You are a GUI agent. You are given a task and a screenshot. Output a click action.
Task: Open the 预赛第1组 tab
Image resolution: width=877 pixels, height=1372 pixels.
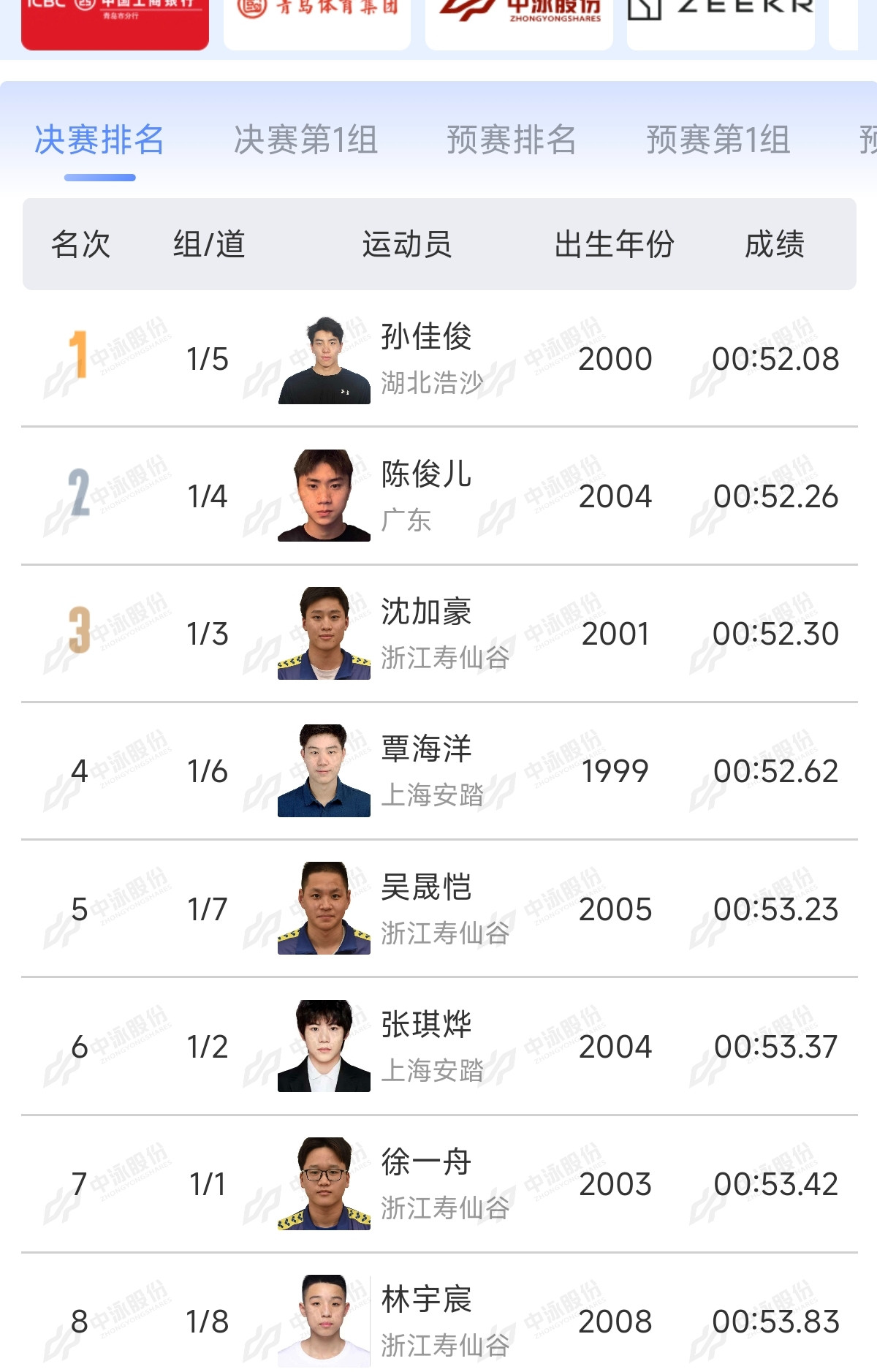[718, 140]
